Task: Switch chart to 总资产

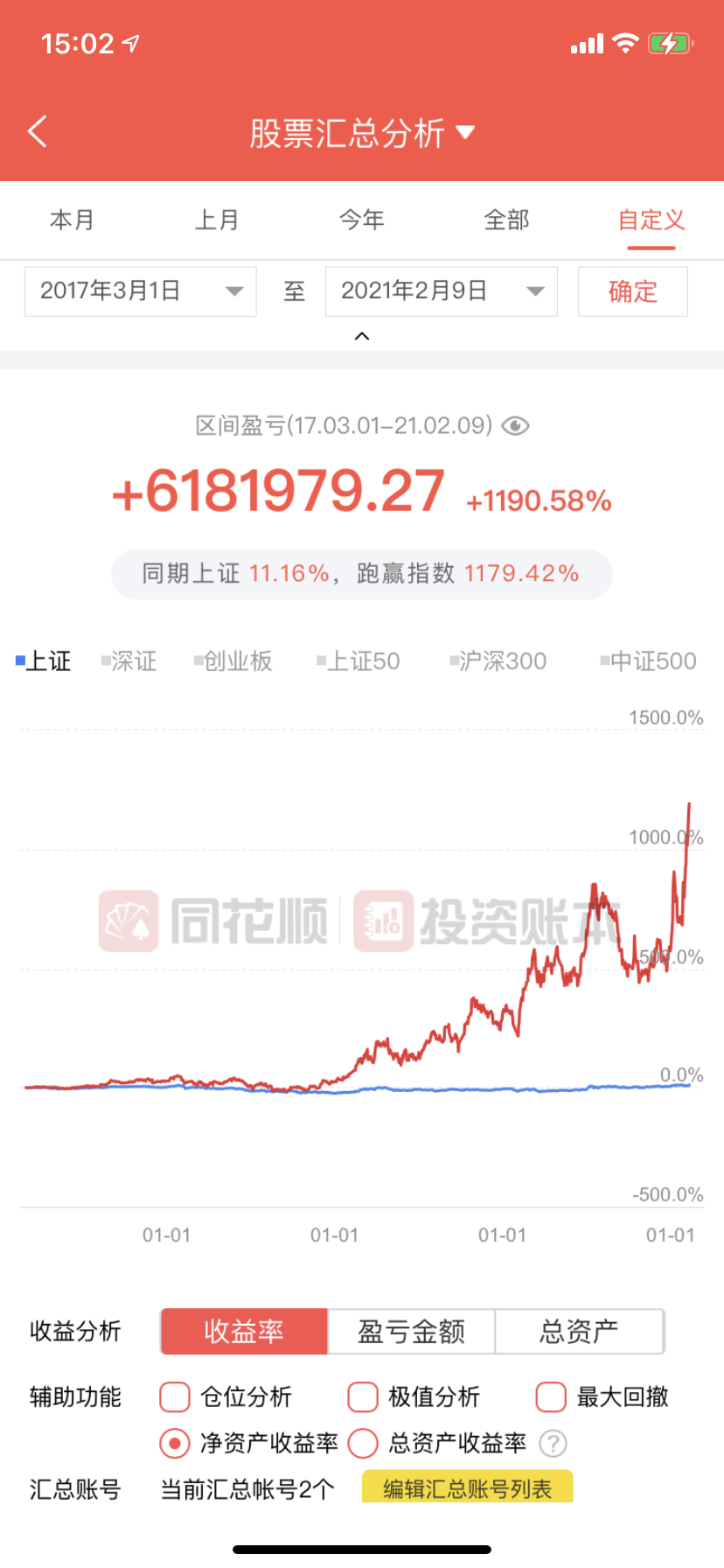Action: click(x=579, y=1332)
